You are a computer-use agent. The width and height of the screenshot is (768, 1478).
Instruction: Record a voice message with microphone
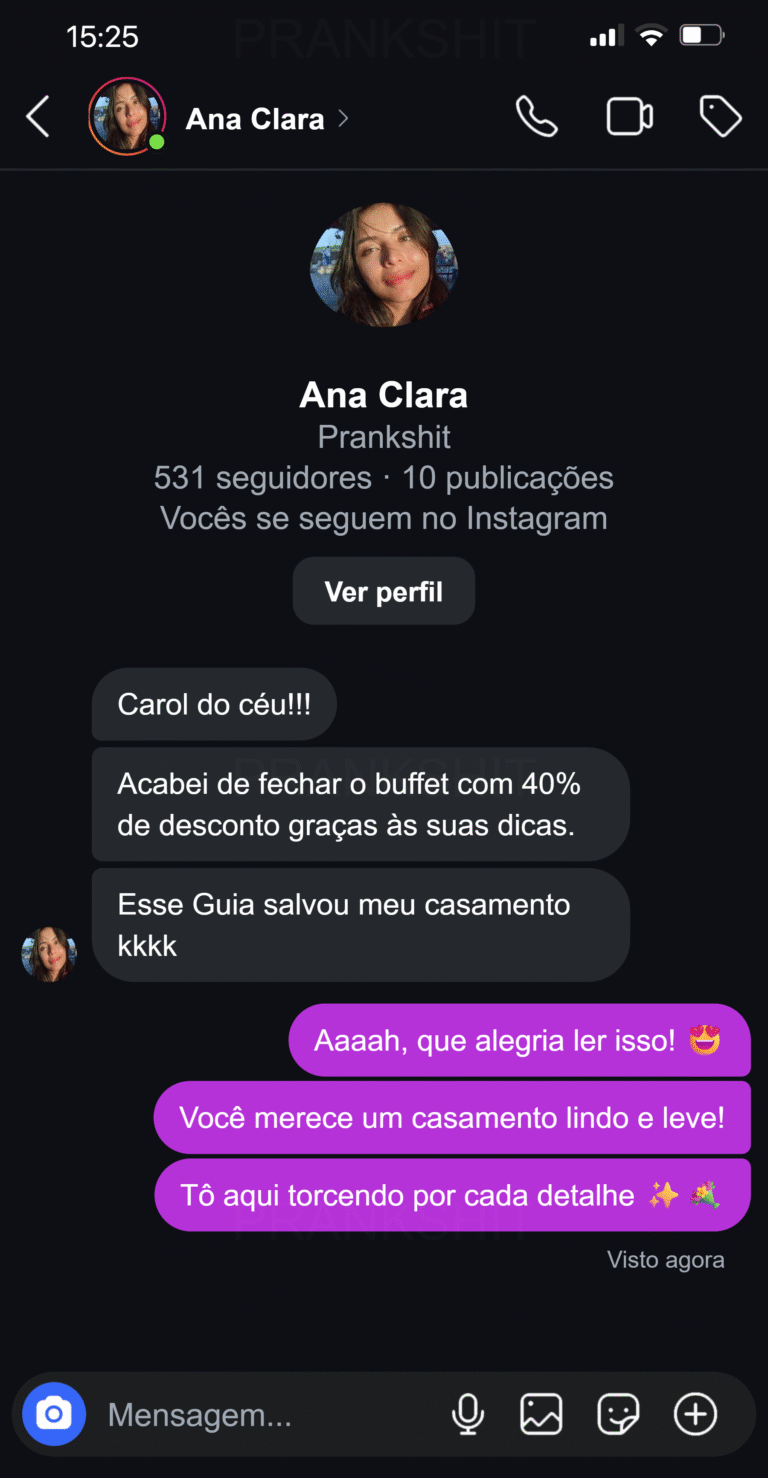pos(467,1414)
